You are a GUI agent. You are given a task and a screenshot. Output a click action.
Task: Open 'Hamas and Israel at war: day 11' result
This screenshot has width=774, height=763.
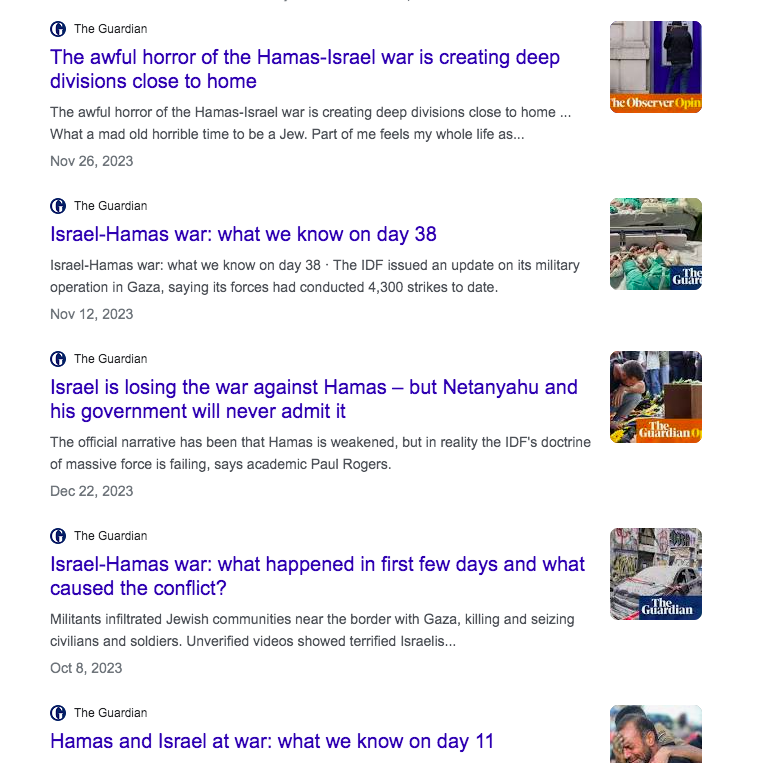(x=272, y=741)
